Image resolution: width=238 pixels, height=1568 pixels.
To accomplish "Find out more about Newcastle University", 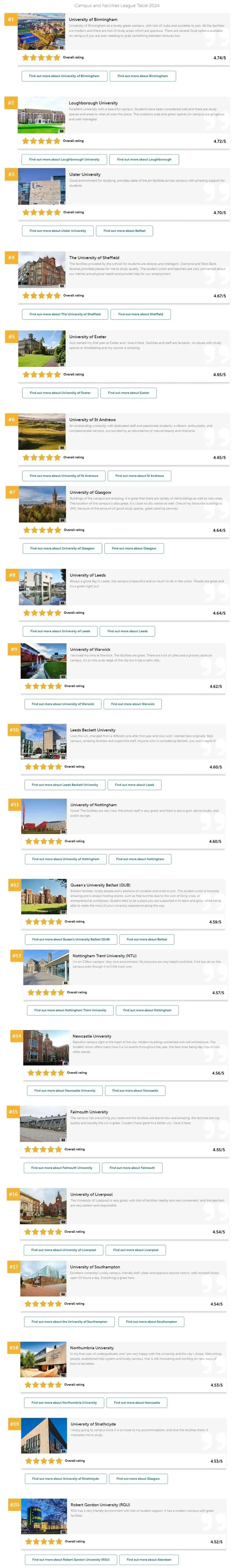I will (65, 1090).
